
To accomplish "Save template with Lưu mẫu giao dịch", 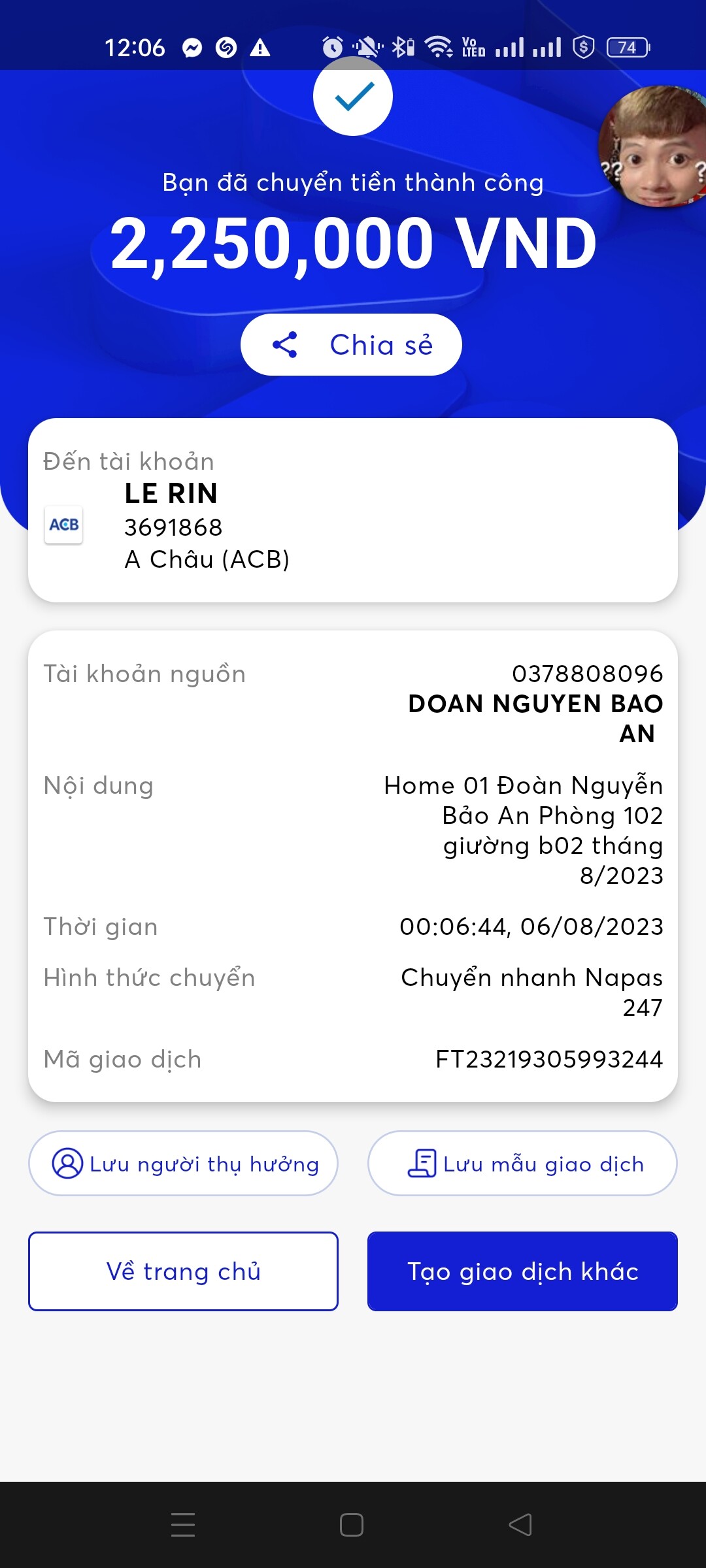I will pyautogui.click(x=522, y=1164).
